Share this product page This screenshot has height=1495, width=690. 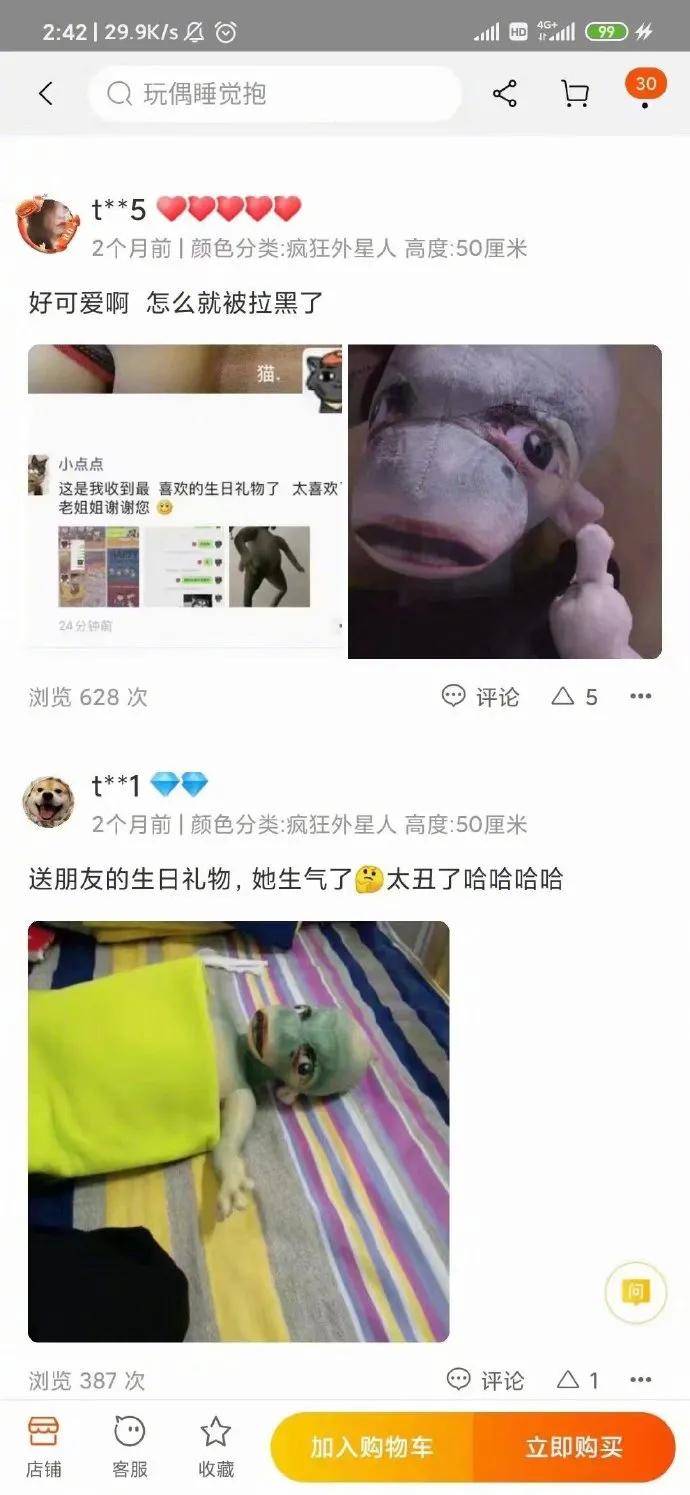click(x=505, y=94)
